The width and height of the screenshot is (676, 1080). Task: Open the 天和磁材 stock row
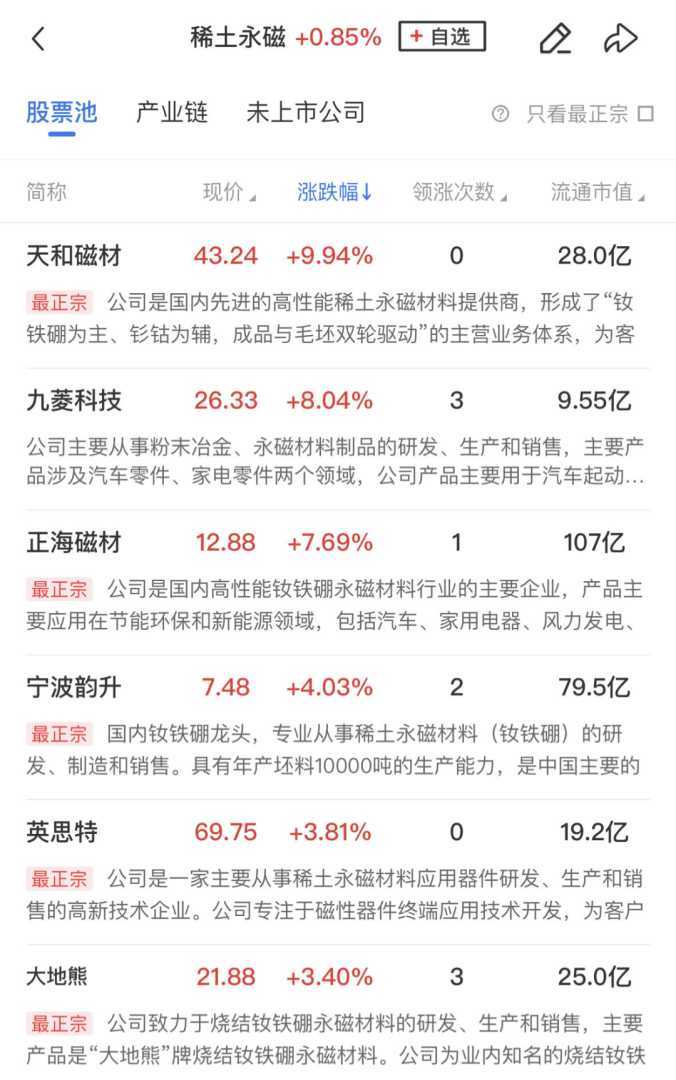point(74,256)
